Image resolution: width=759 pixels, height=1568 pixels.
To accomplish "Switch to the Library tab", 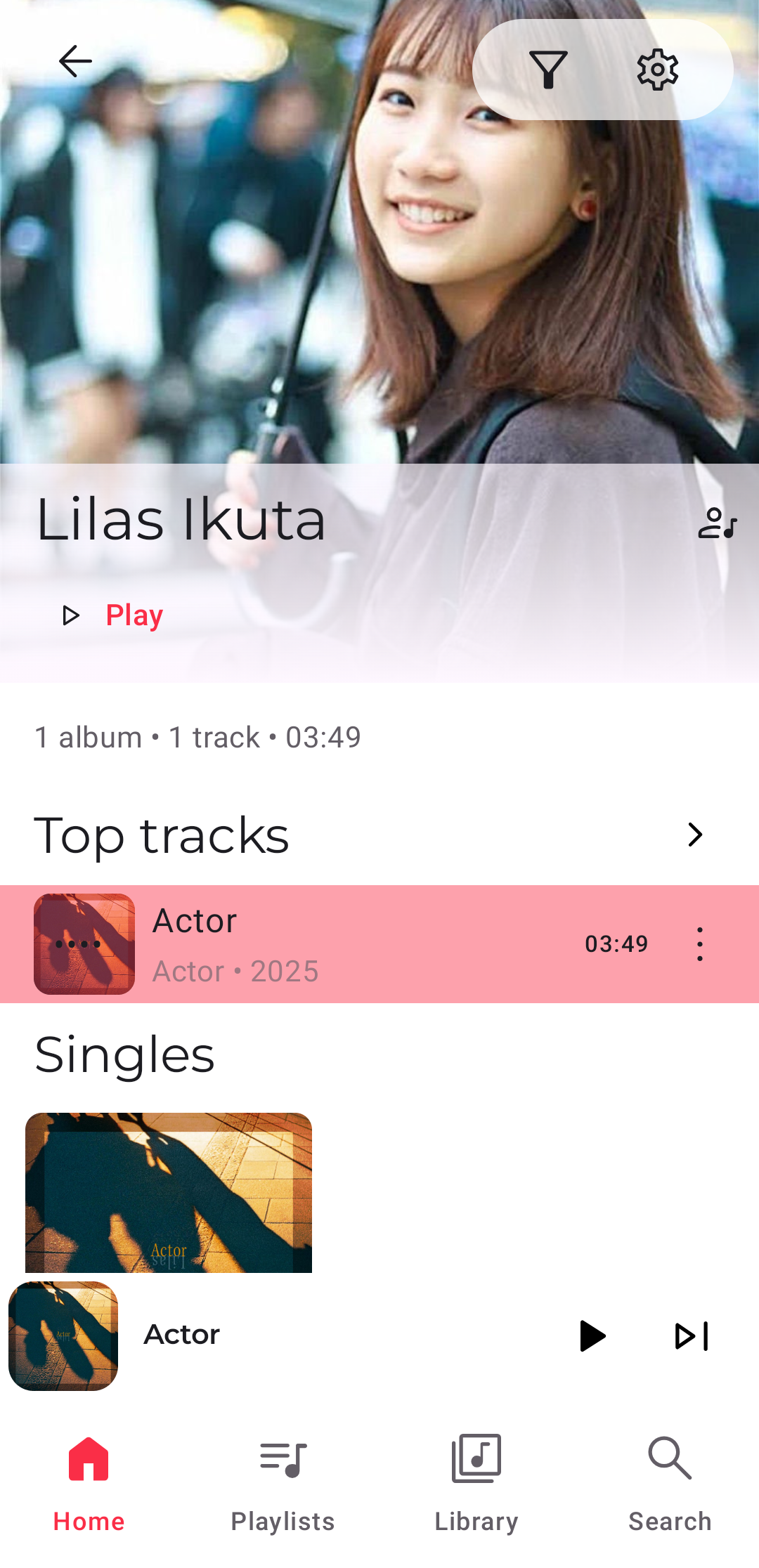I will [x=476, y=1482].
